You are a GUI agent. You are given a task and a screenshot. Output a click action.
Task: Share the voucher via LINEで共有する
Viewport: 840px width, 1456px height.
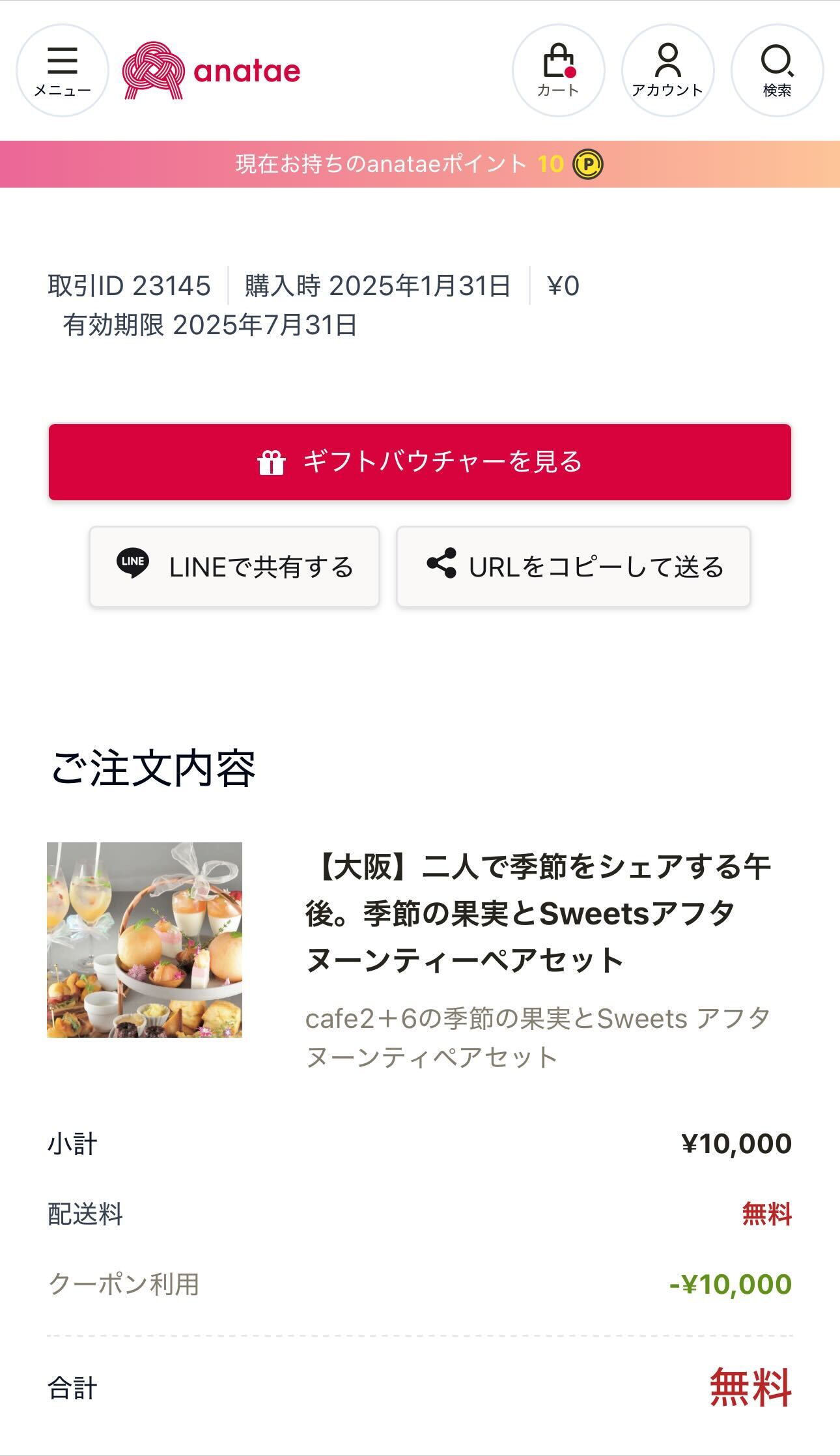[234, 567]
